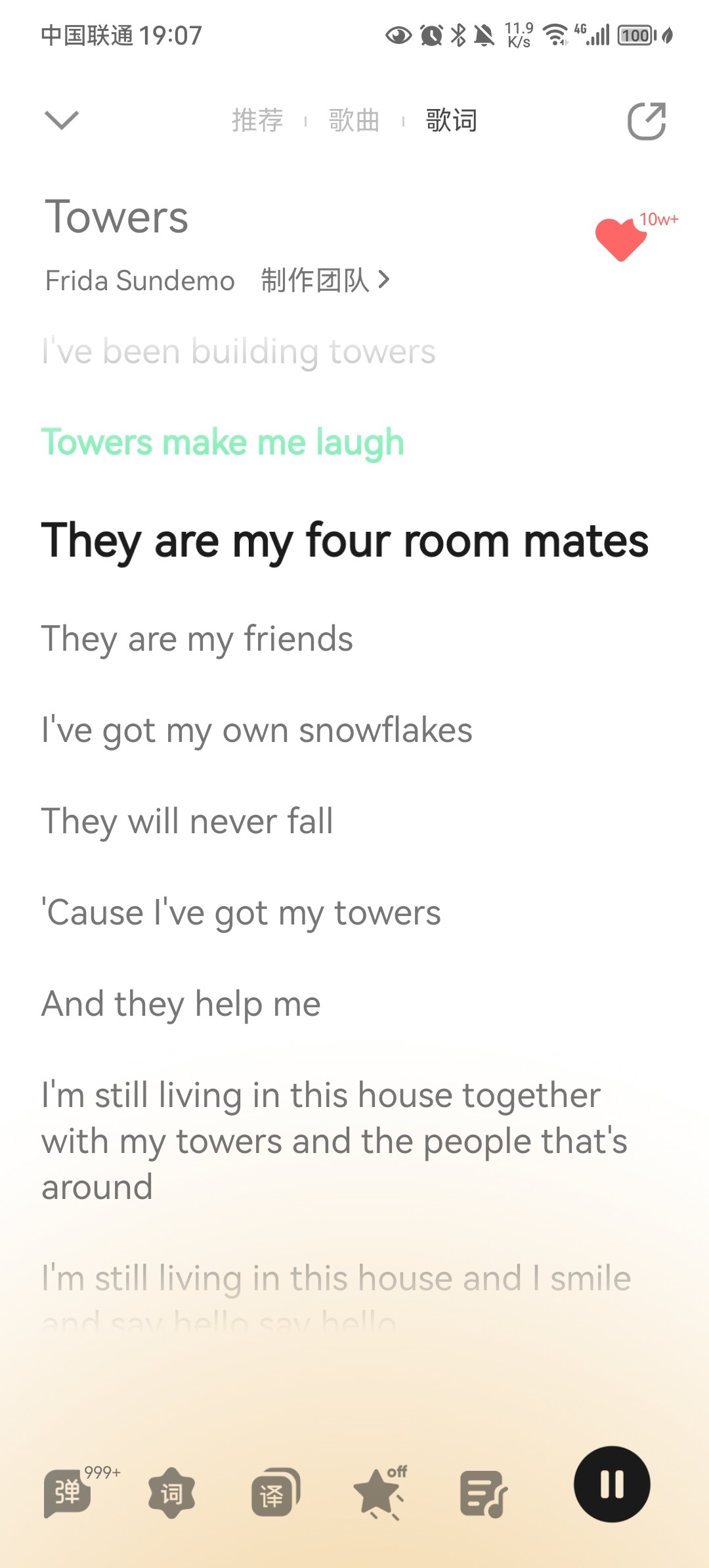This screenshot has width=709, height=1568.
Task: Share this song via the share icon
Action: point(647,121)
